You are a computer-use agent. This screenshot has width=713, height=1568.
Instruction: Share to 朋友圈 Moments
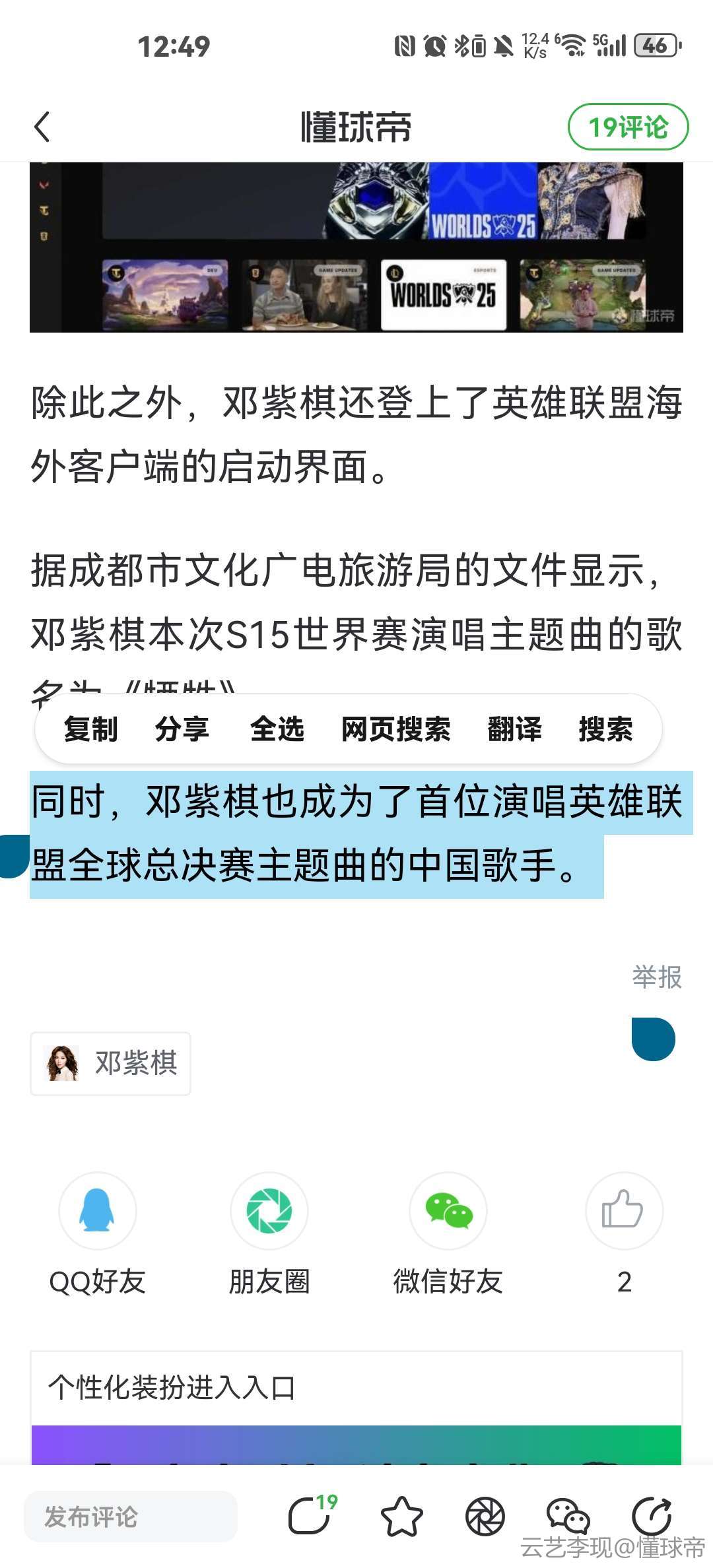click(x=269, y=1210)
